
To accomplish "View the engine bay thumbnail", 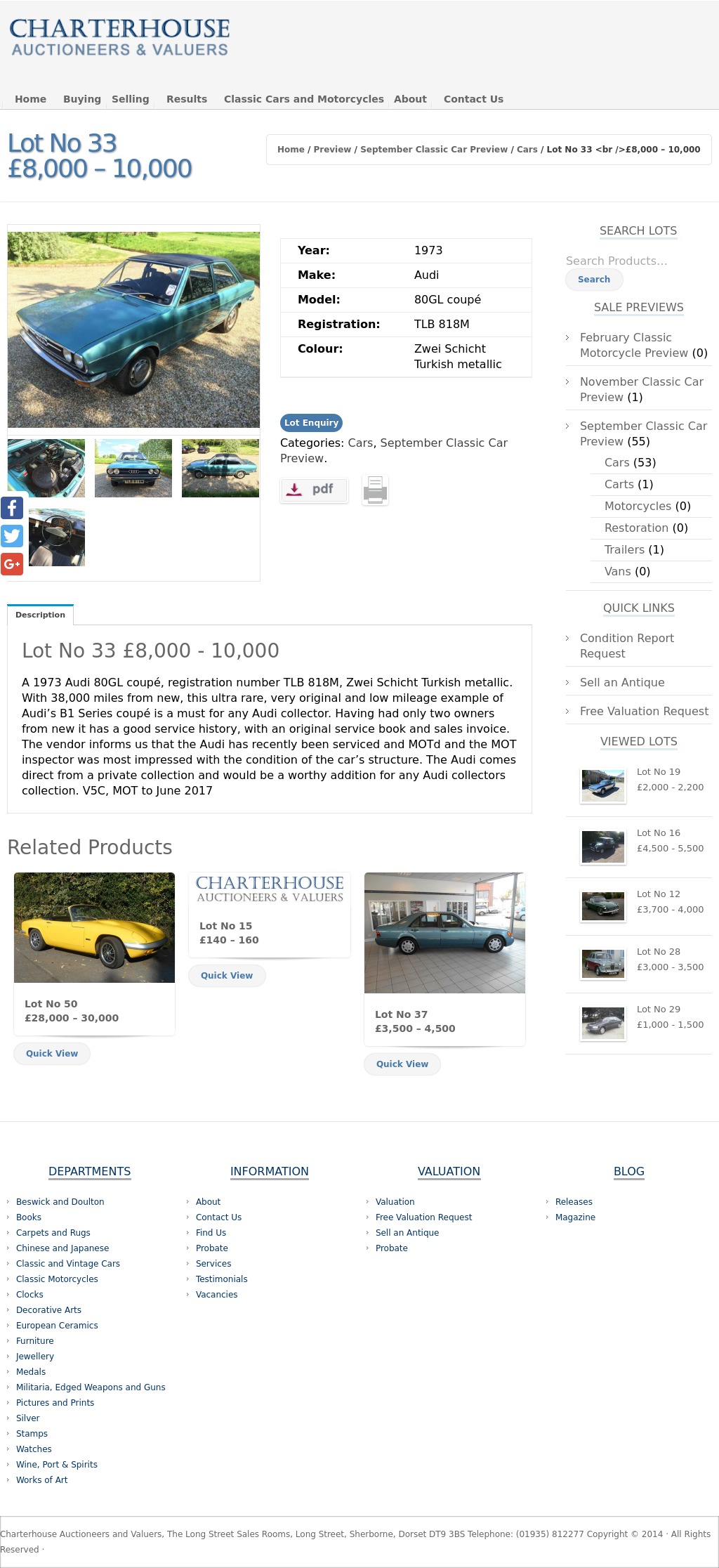I will click(x=46, y=468).
